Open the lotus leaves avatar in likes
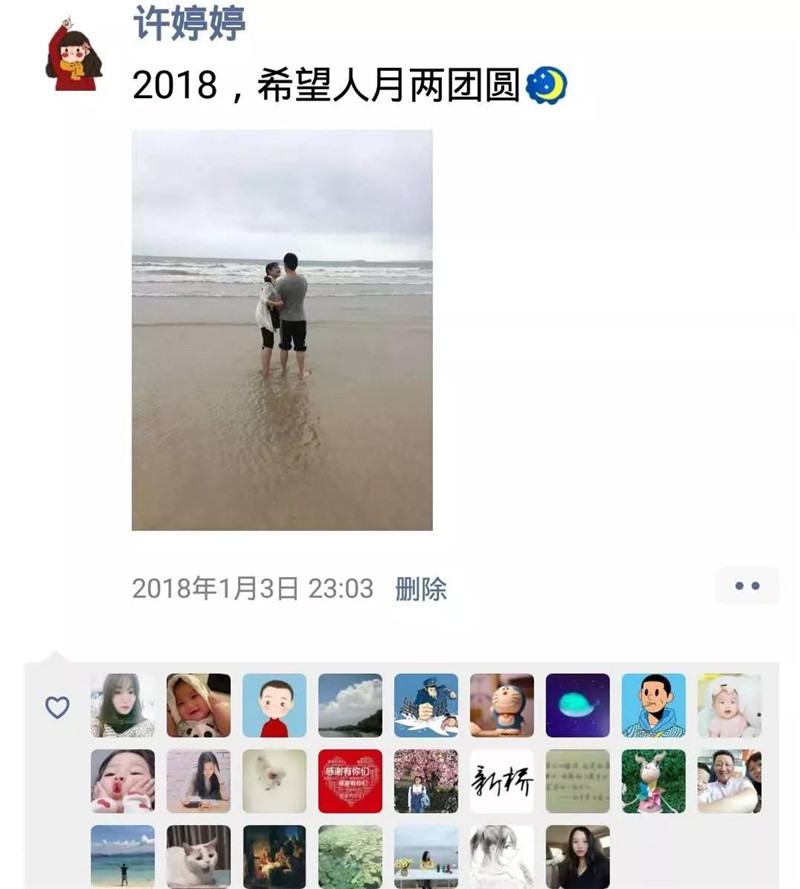The width and height of the screenshot is (800, 889). 350,856
